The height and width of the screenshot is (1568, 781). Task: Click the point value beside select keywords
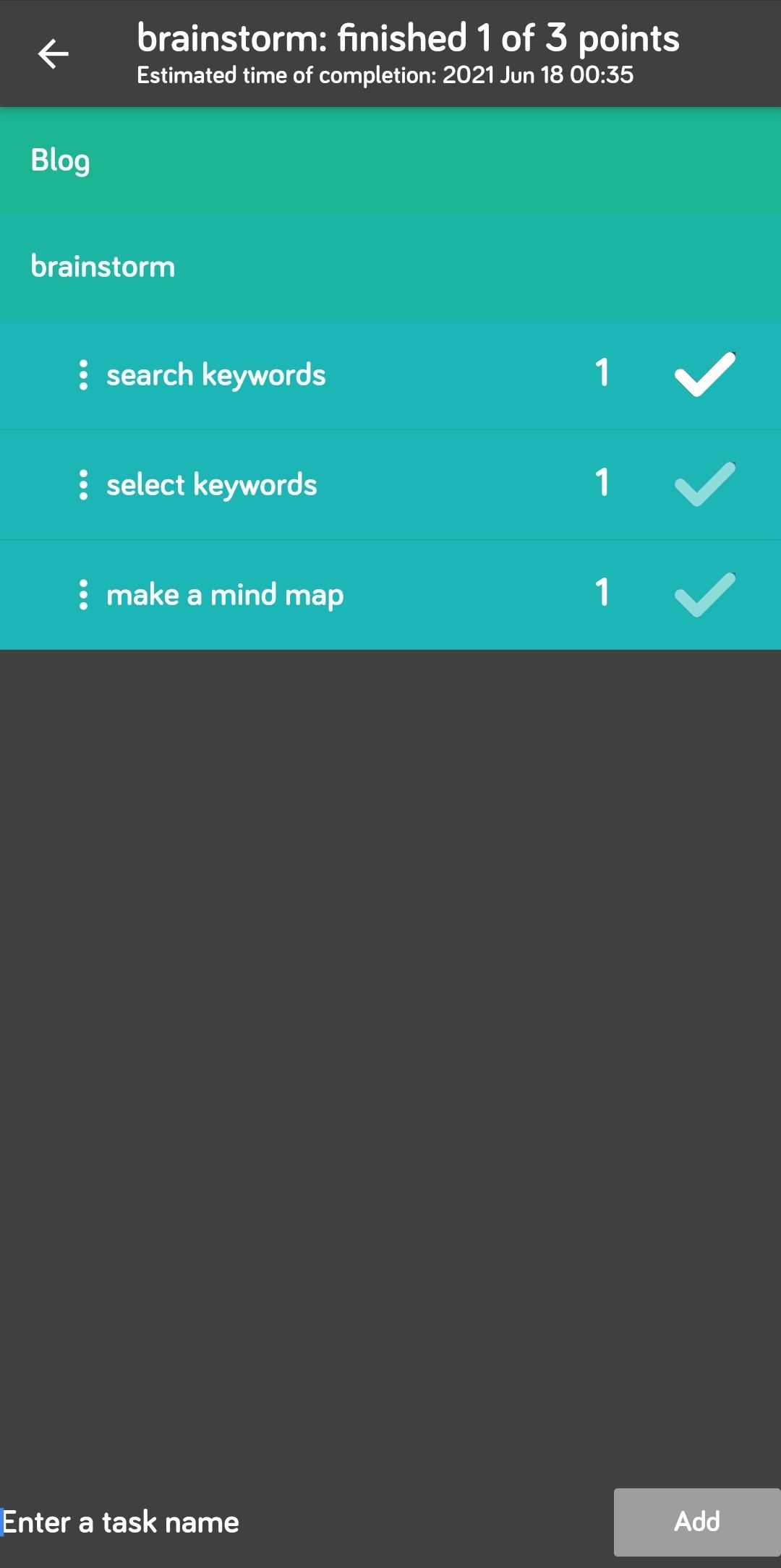click(601, 484)
